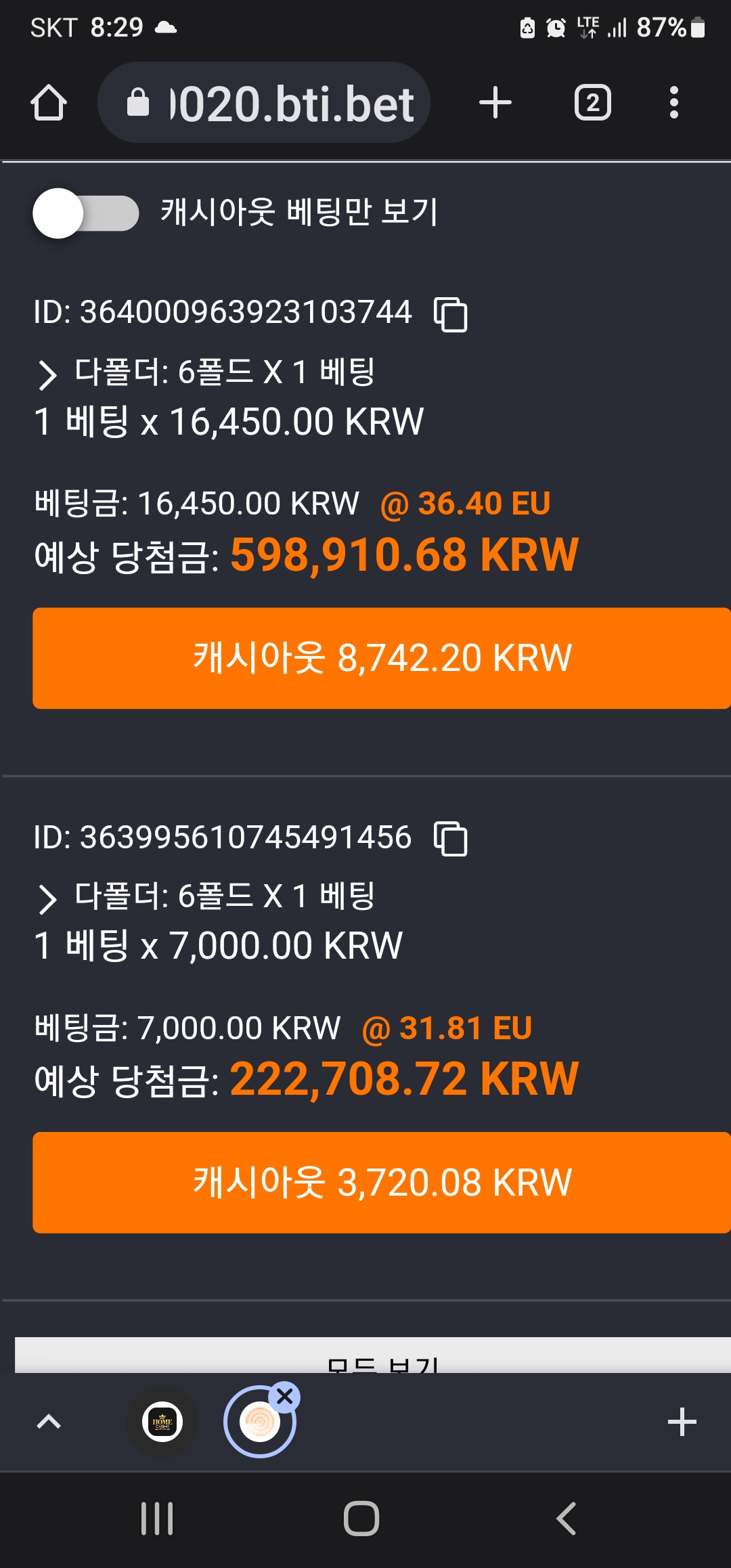Expand the 6폴드 bet with 7,000.00 KRW stake
731x1568 pixels.
47,899
